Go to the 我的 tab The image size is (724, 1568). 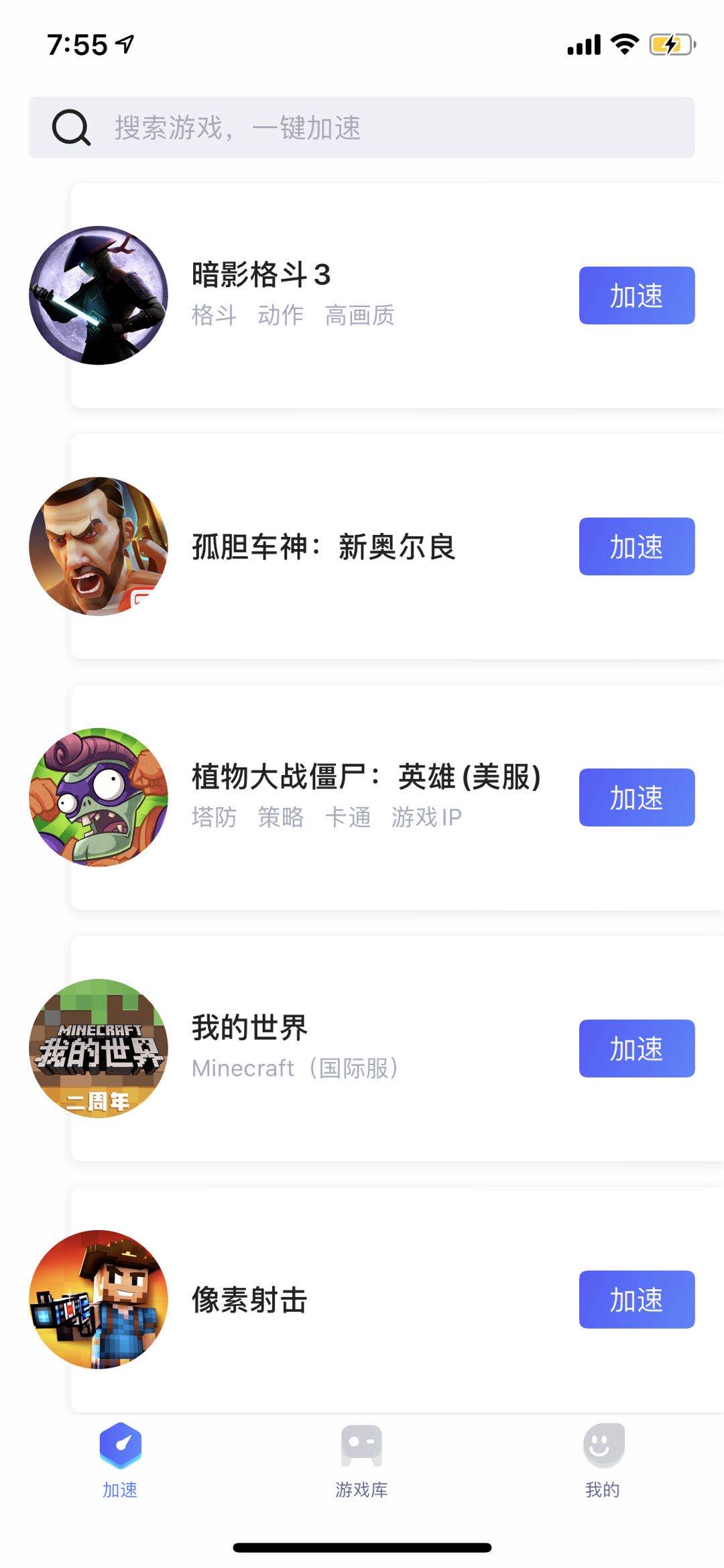point(603,1460)
